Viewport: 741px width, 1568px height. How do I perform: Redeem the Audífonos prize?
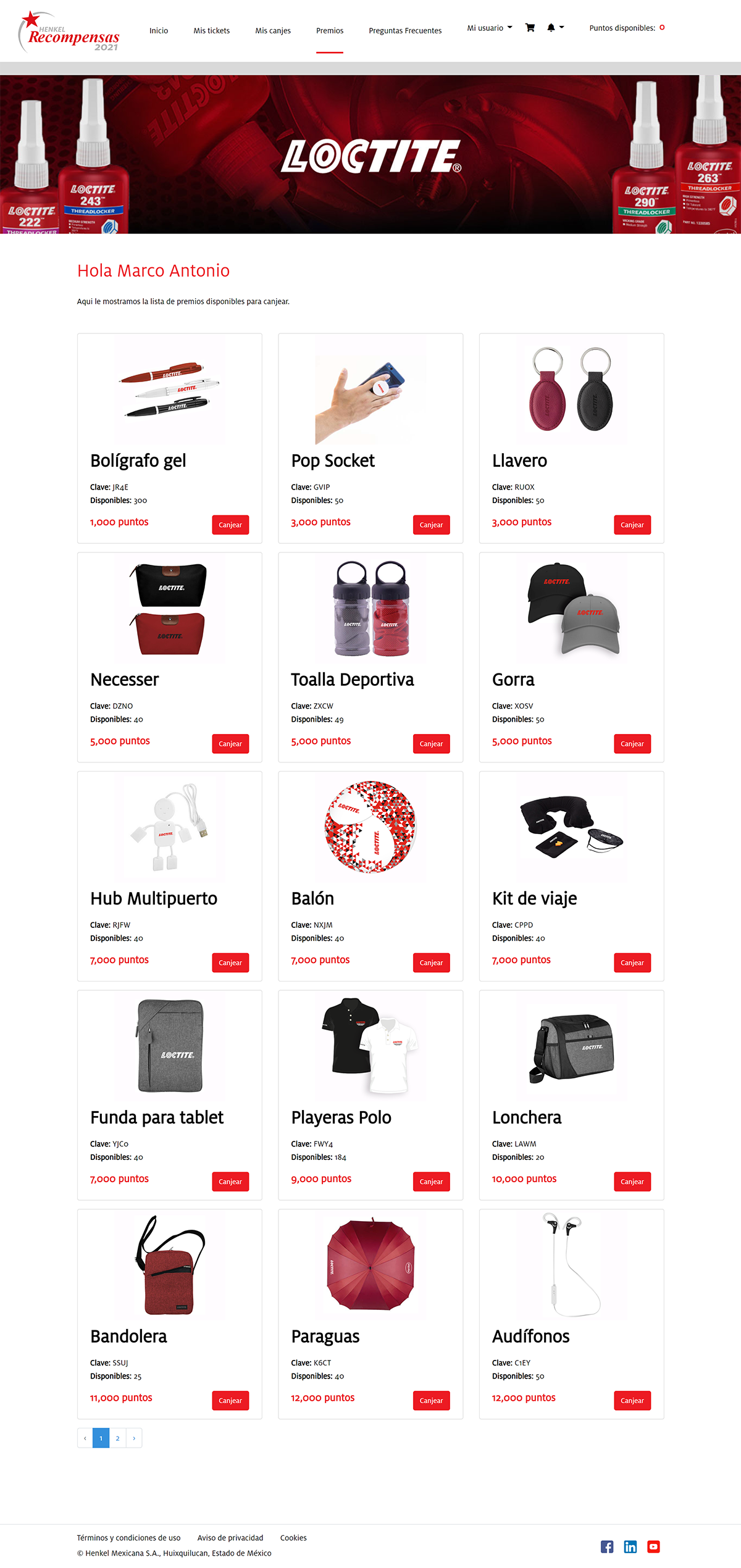[632, 1401]
